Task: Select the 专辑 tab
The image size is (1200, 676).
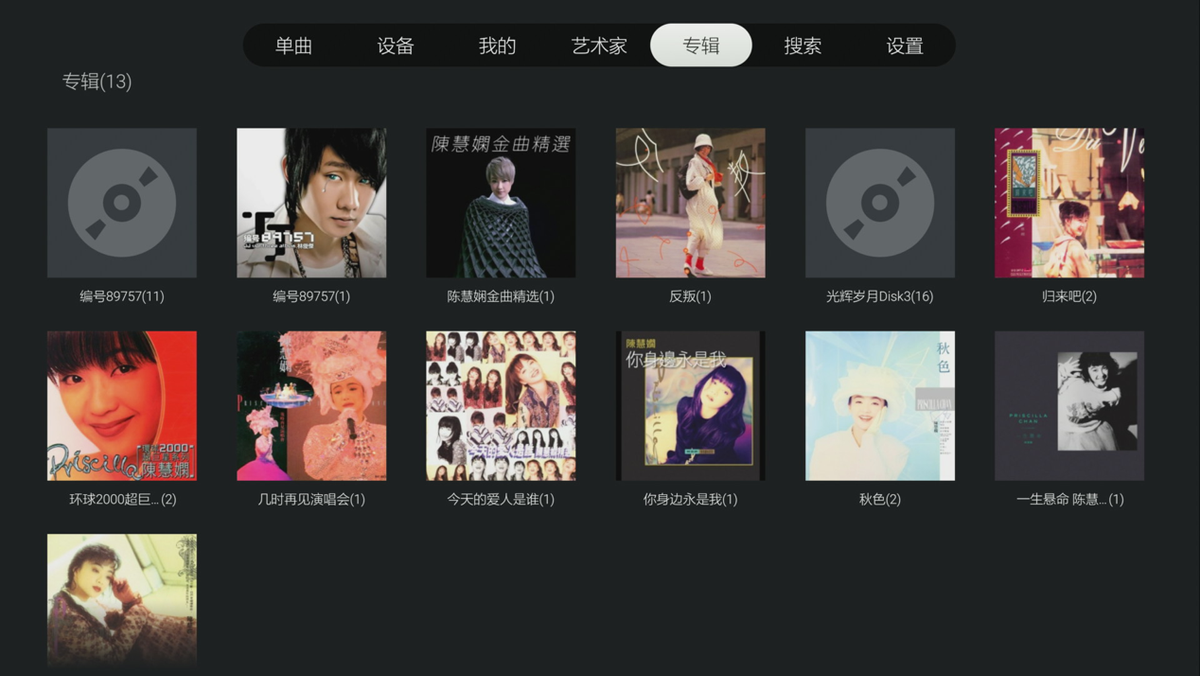Action: (701, 46)
